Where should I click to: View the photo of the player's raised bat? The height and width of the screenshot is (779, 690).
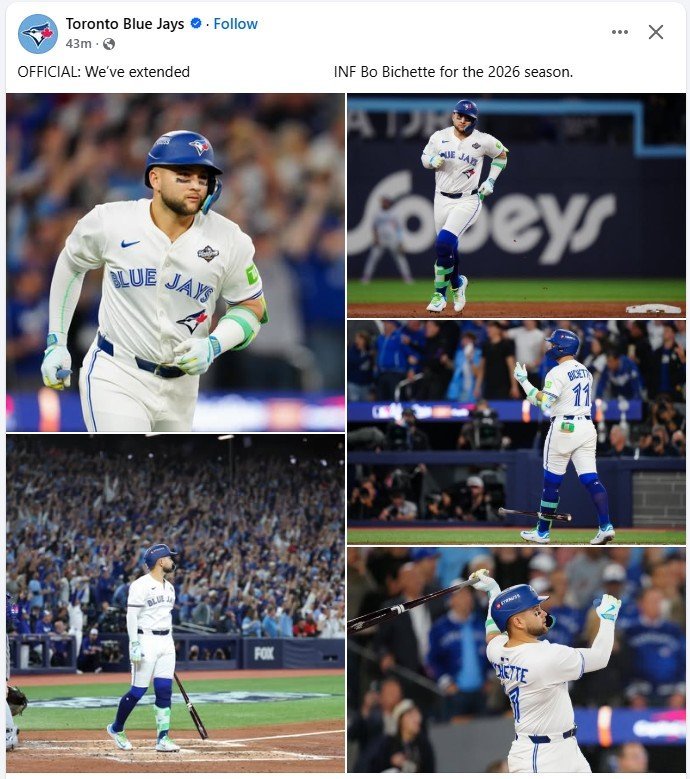pyautogui.click(x=516, y=660)
